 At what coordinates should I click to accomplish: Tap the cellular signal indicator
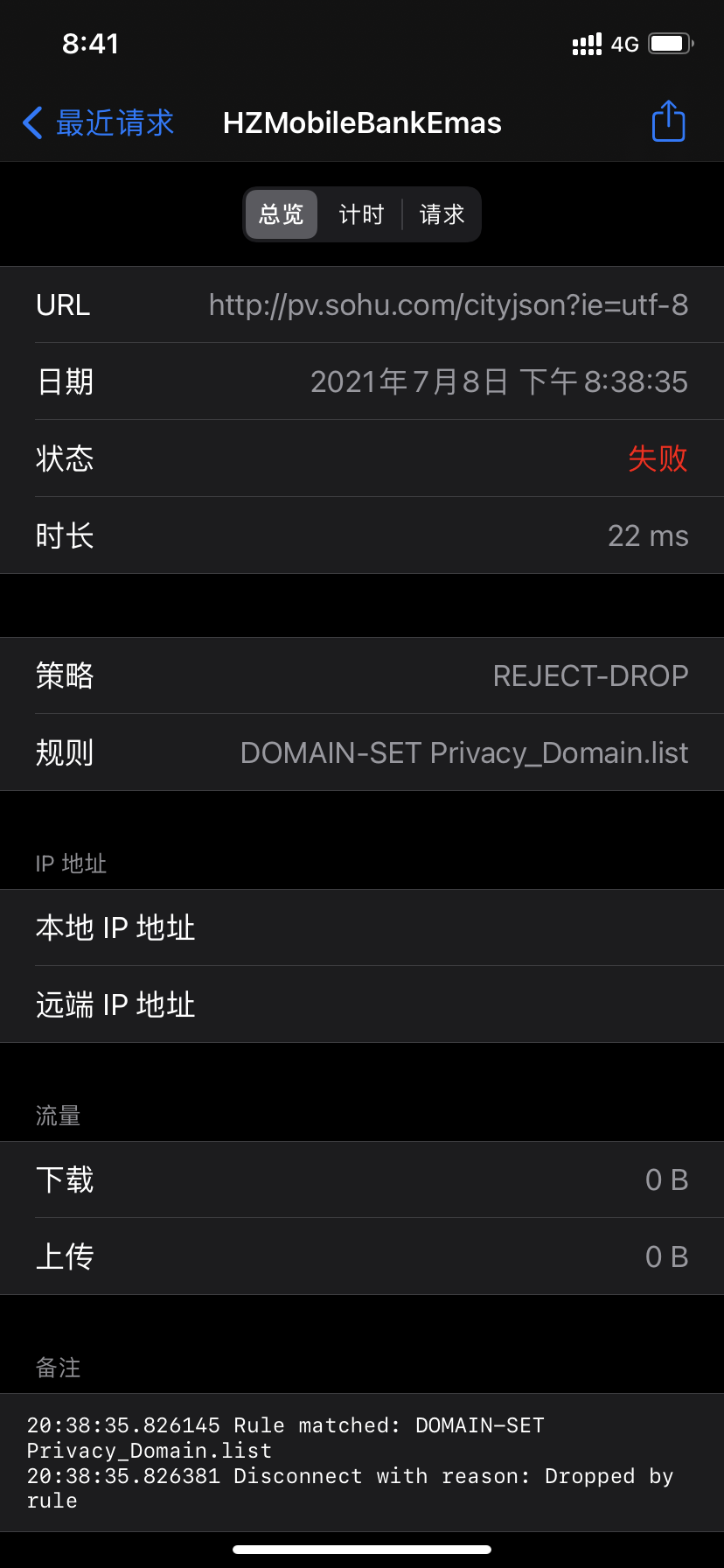point(587,43)
